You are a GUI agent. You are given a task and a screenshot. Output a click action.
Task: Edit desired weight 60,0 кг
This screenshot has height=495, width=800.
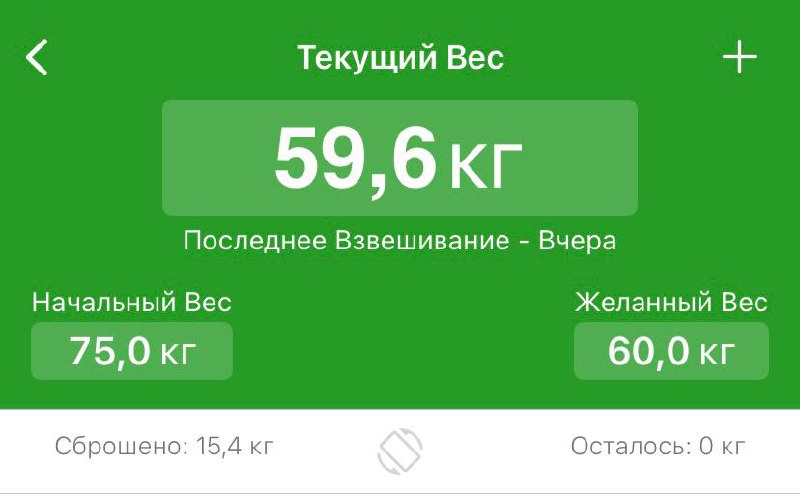[x=671, y=351]
